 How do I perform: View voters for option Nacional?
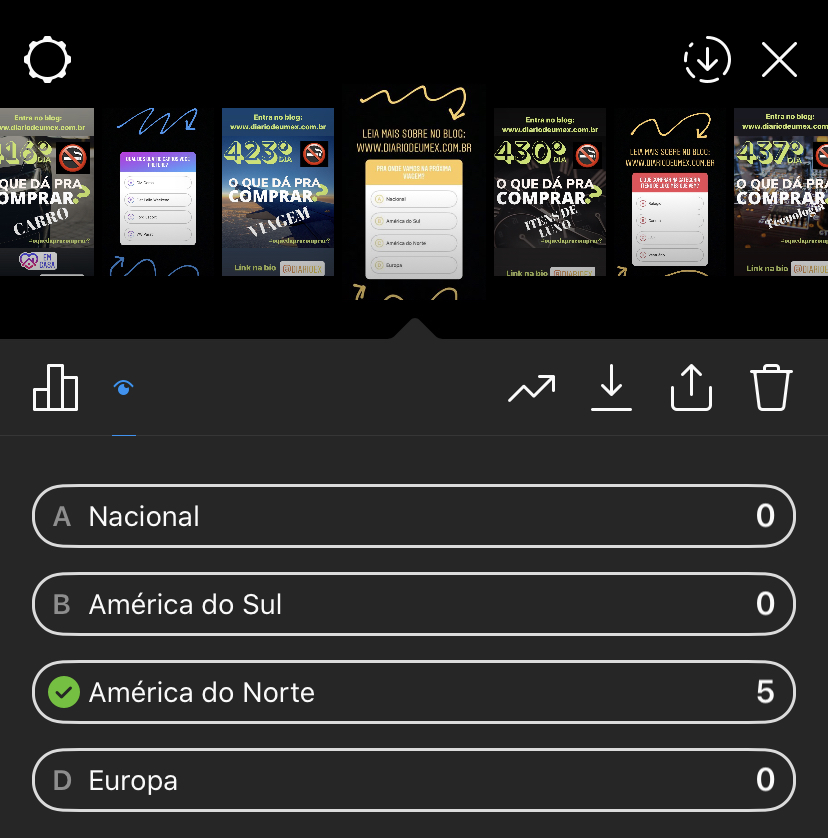pos(414,516)
